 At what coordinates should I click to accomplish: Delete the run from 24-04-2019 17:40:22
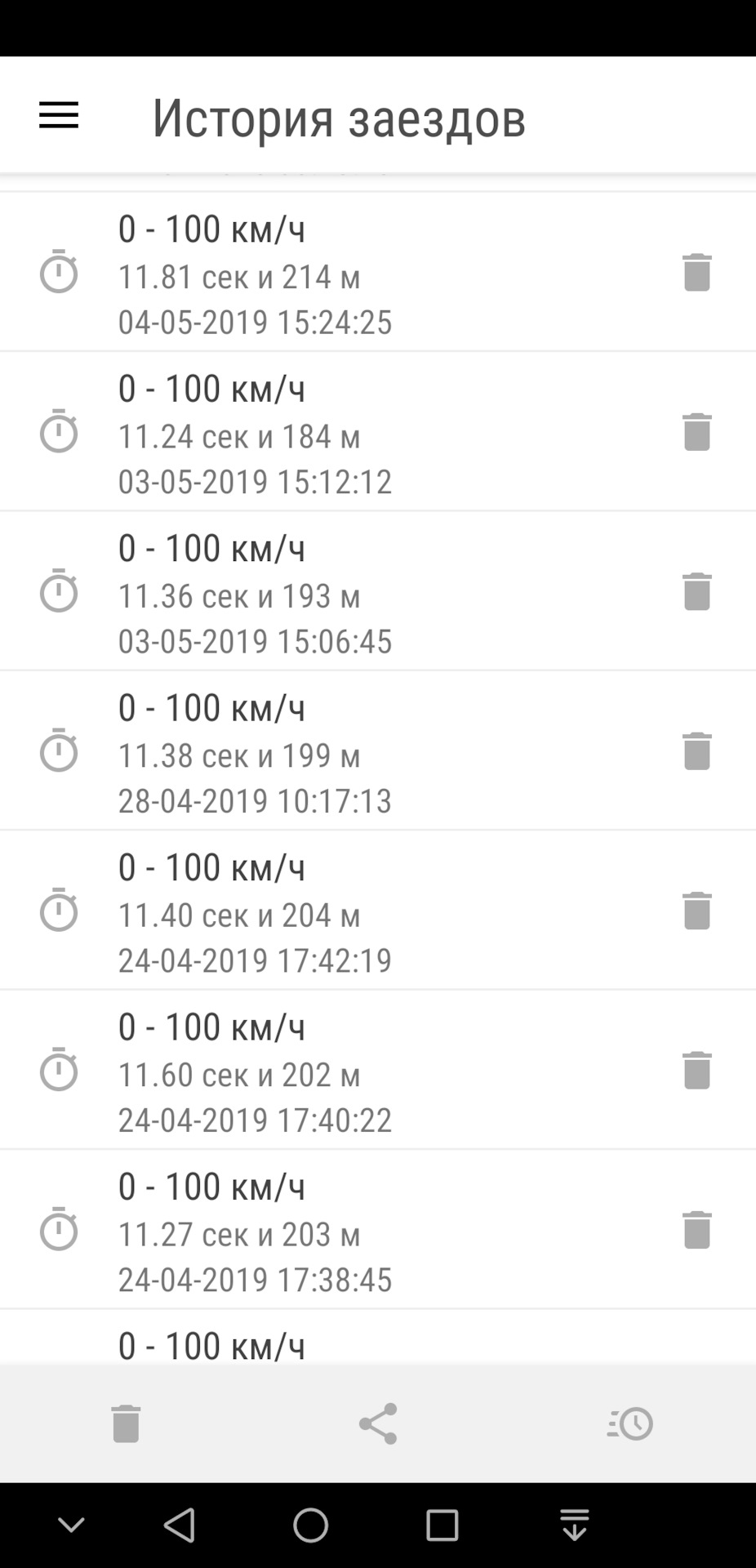coord(696,1071)
